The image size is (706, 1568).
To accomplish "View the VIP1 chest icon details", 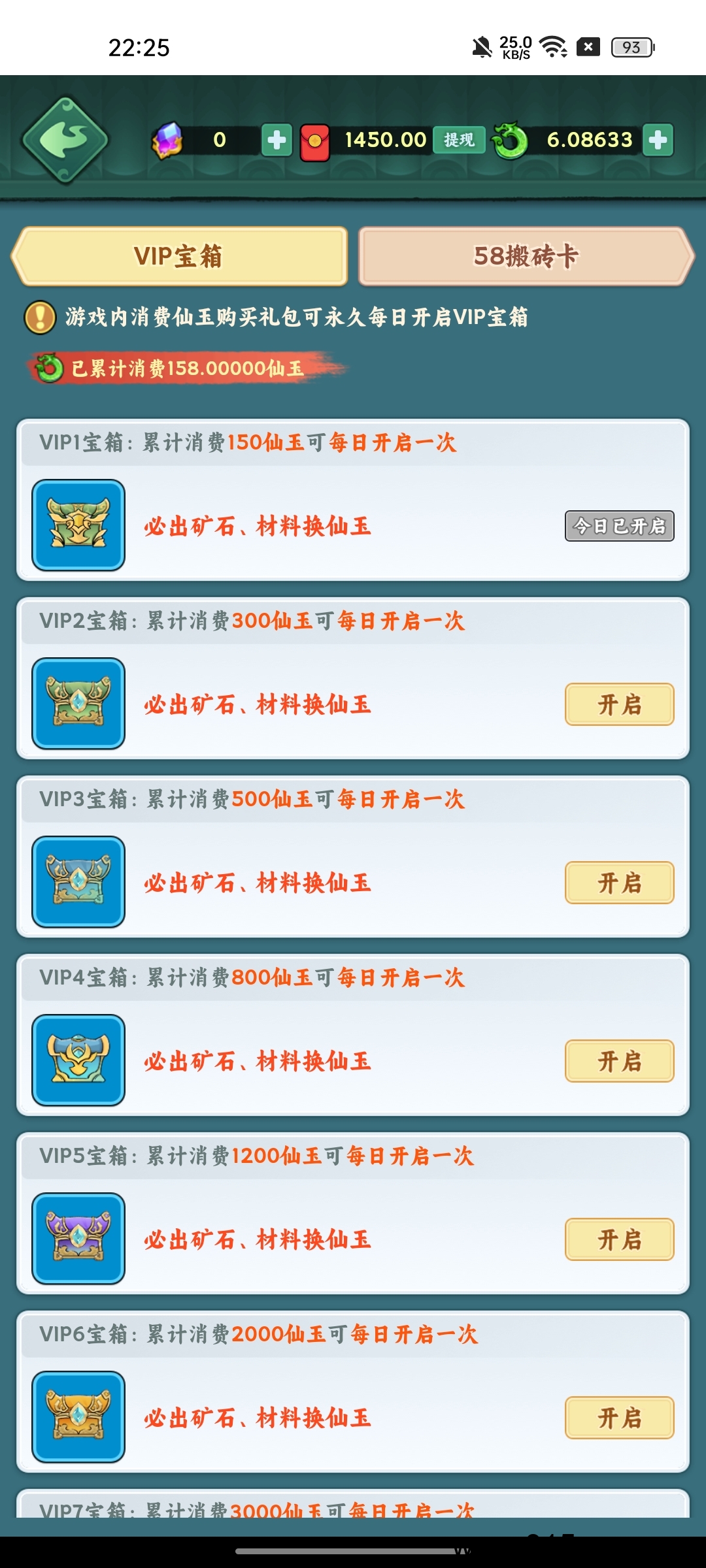I will [x=78, y=525].
